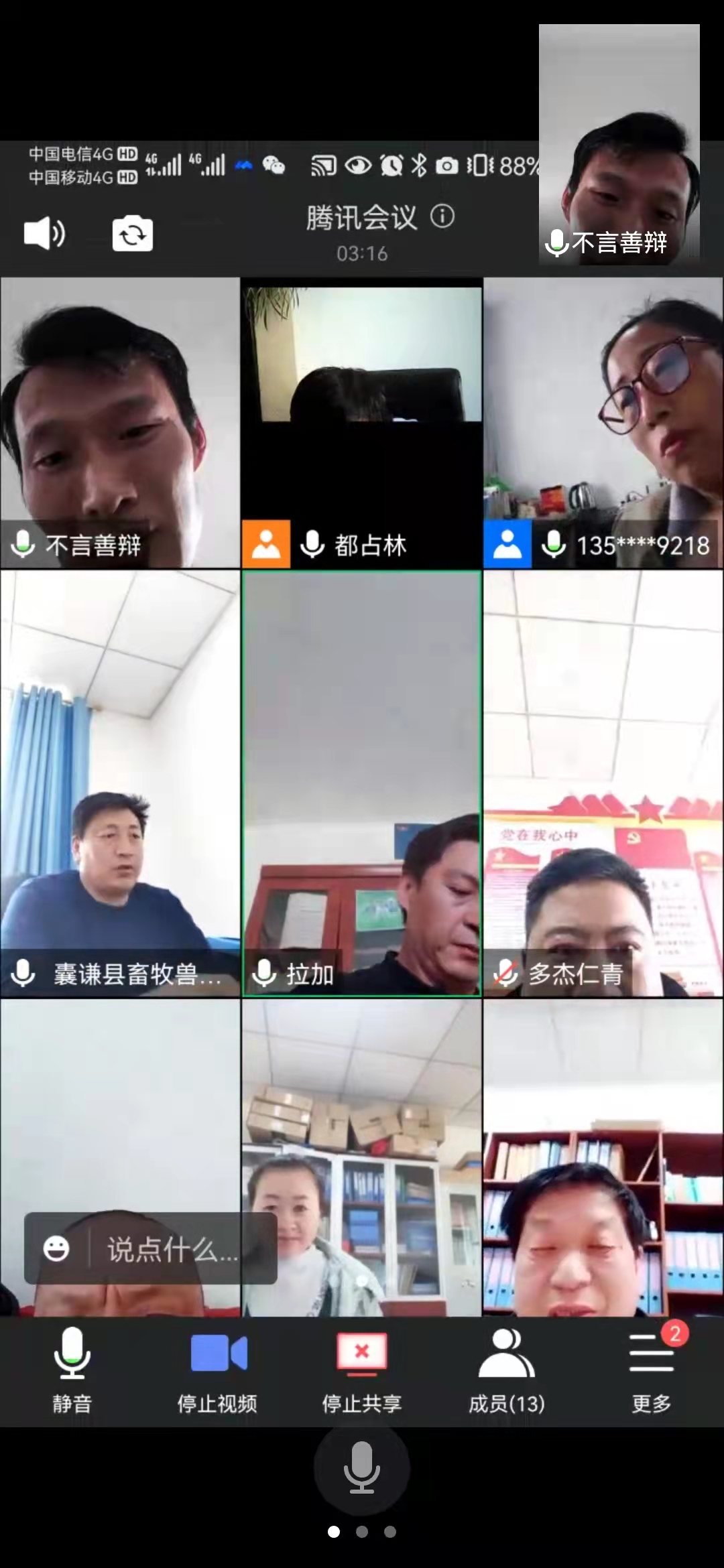
Task: Select 多杰仁青's video tile
Action: (x=603, y=783)
